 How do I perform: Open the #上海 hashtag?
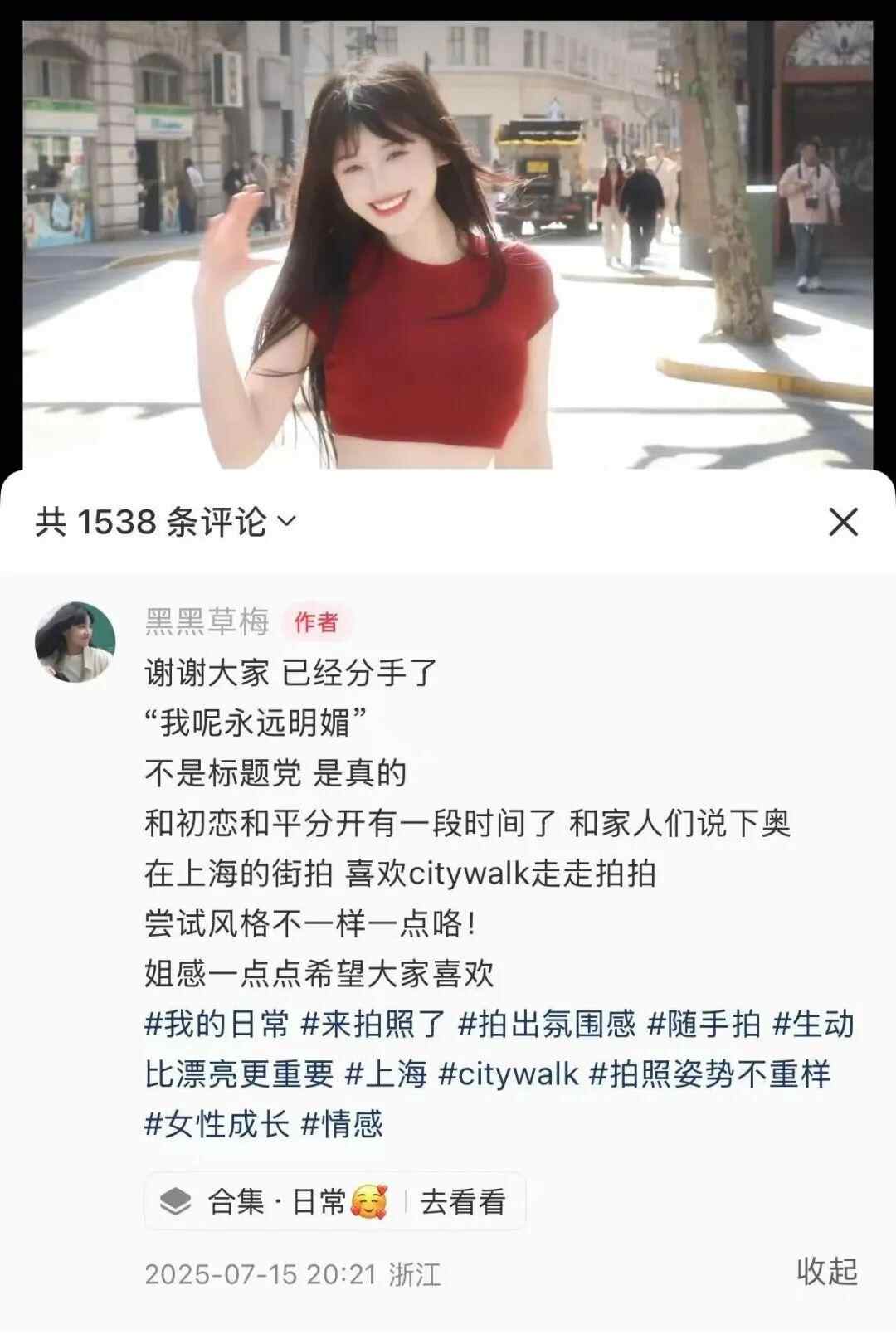[x=386, y=1074]
